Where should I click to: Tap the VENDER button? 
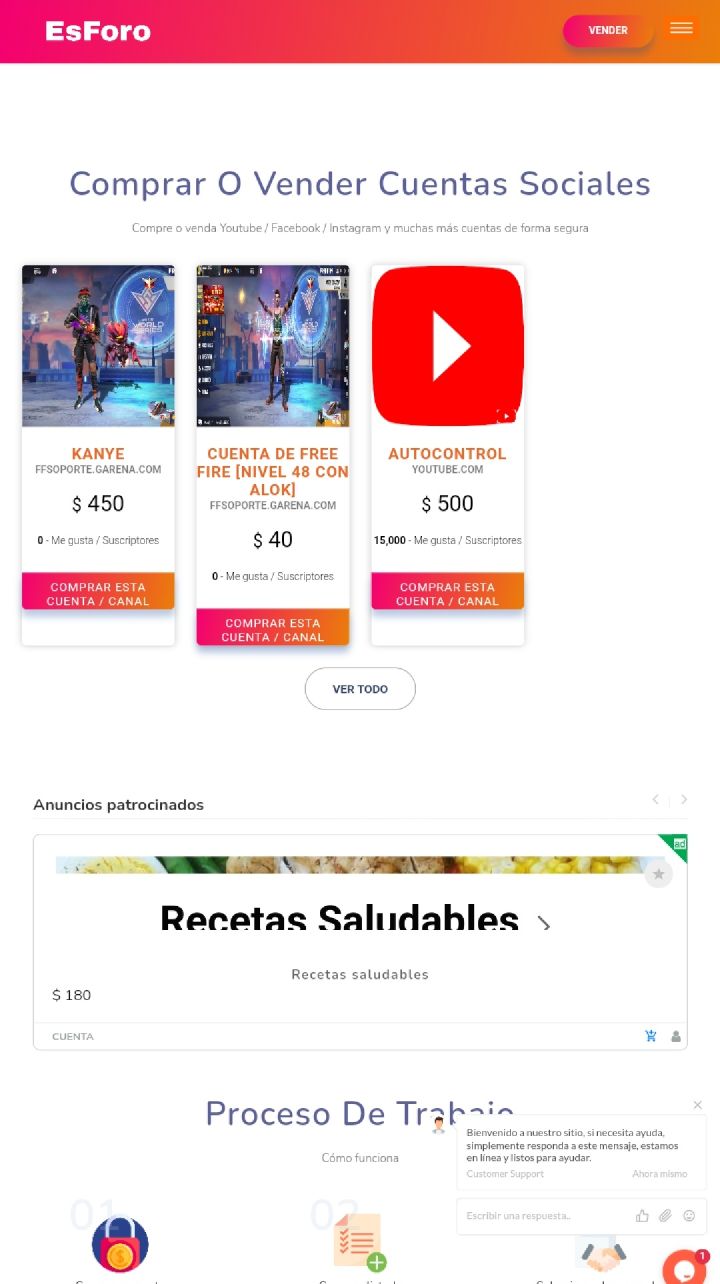608,30
